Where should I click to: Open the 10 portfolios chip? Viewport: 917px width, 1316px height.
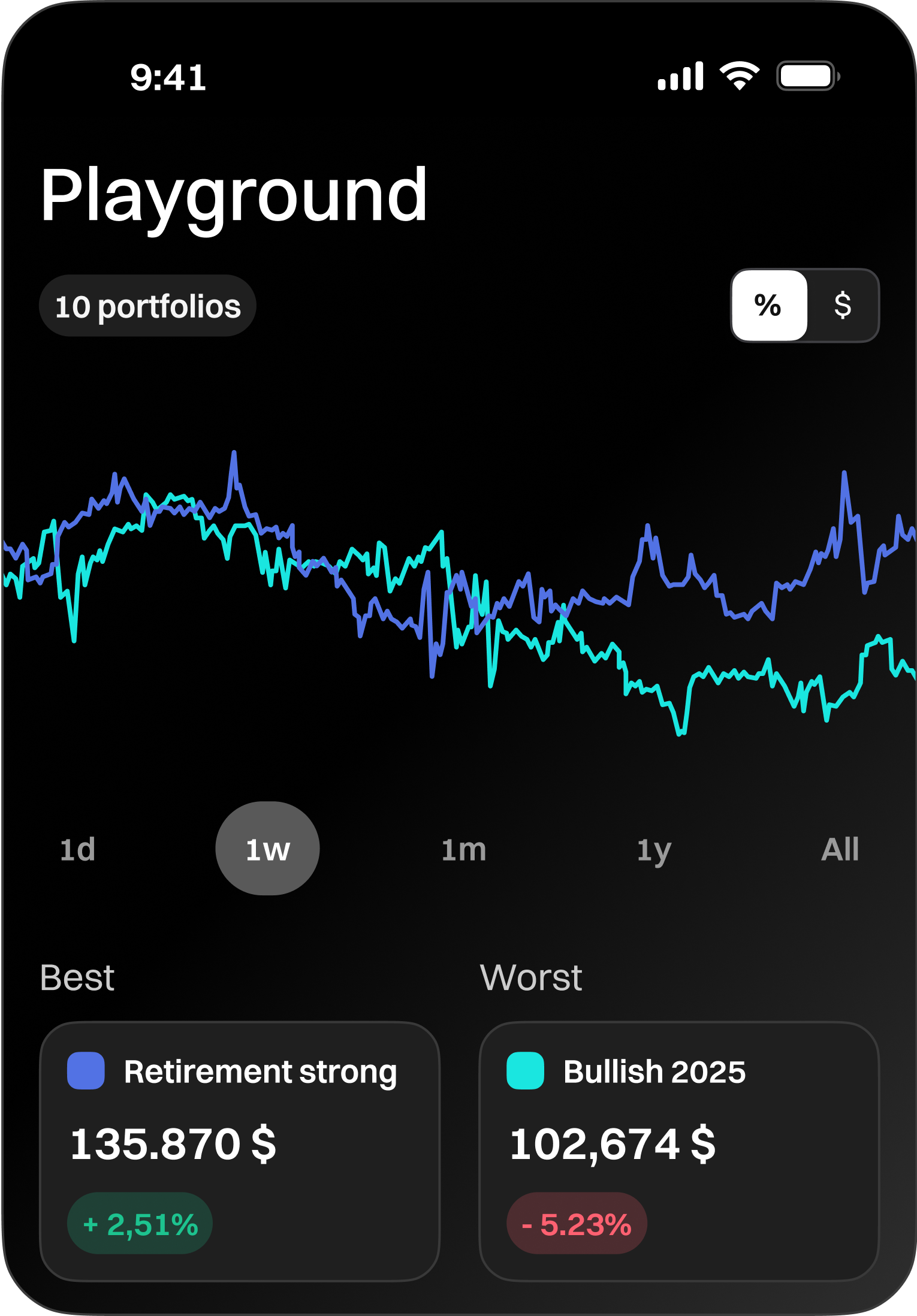147,306
